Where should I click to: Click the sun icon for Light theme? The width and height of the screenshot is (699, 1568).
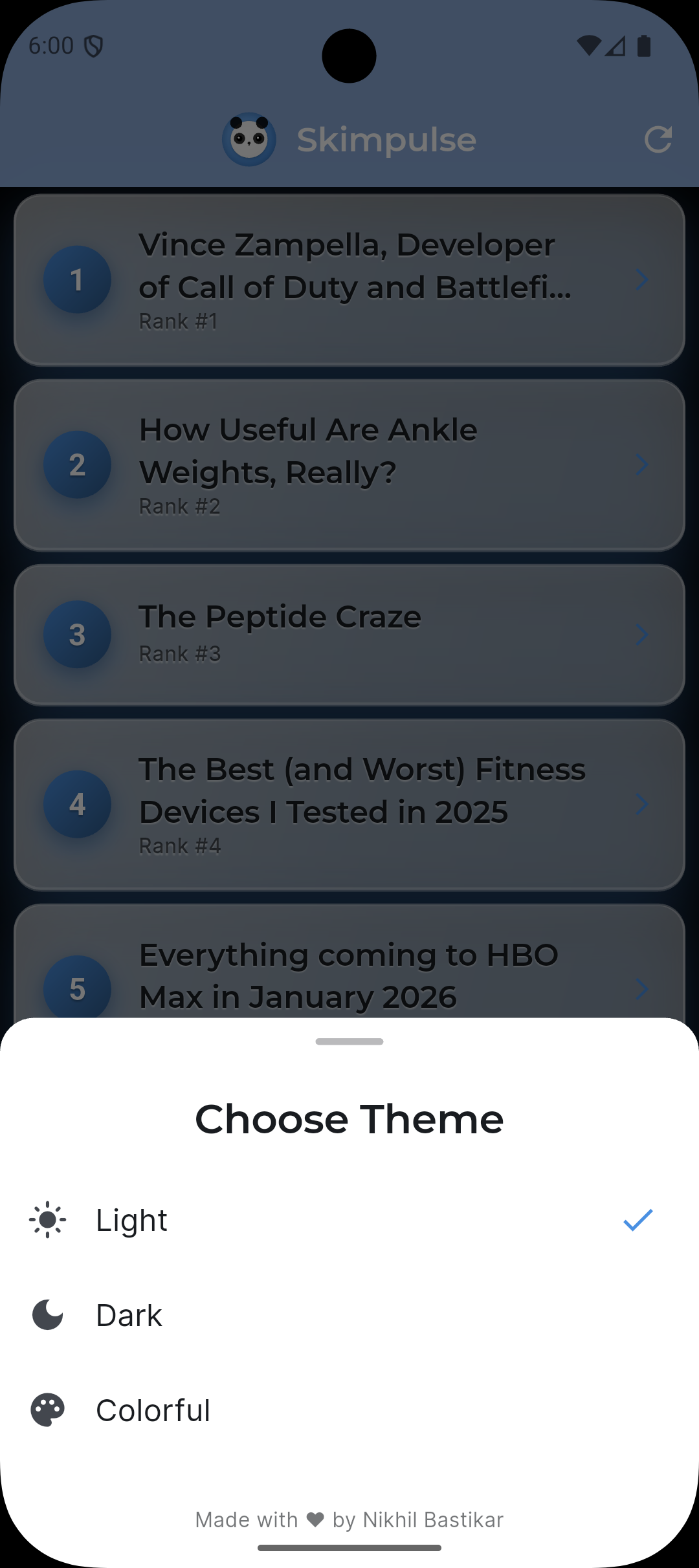click(47, 1219)
